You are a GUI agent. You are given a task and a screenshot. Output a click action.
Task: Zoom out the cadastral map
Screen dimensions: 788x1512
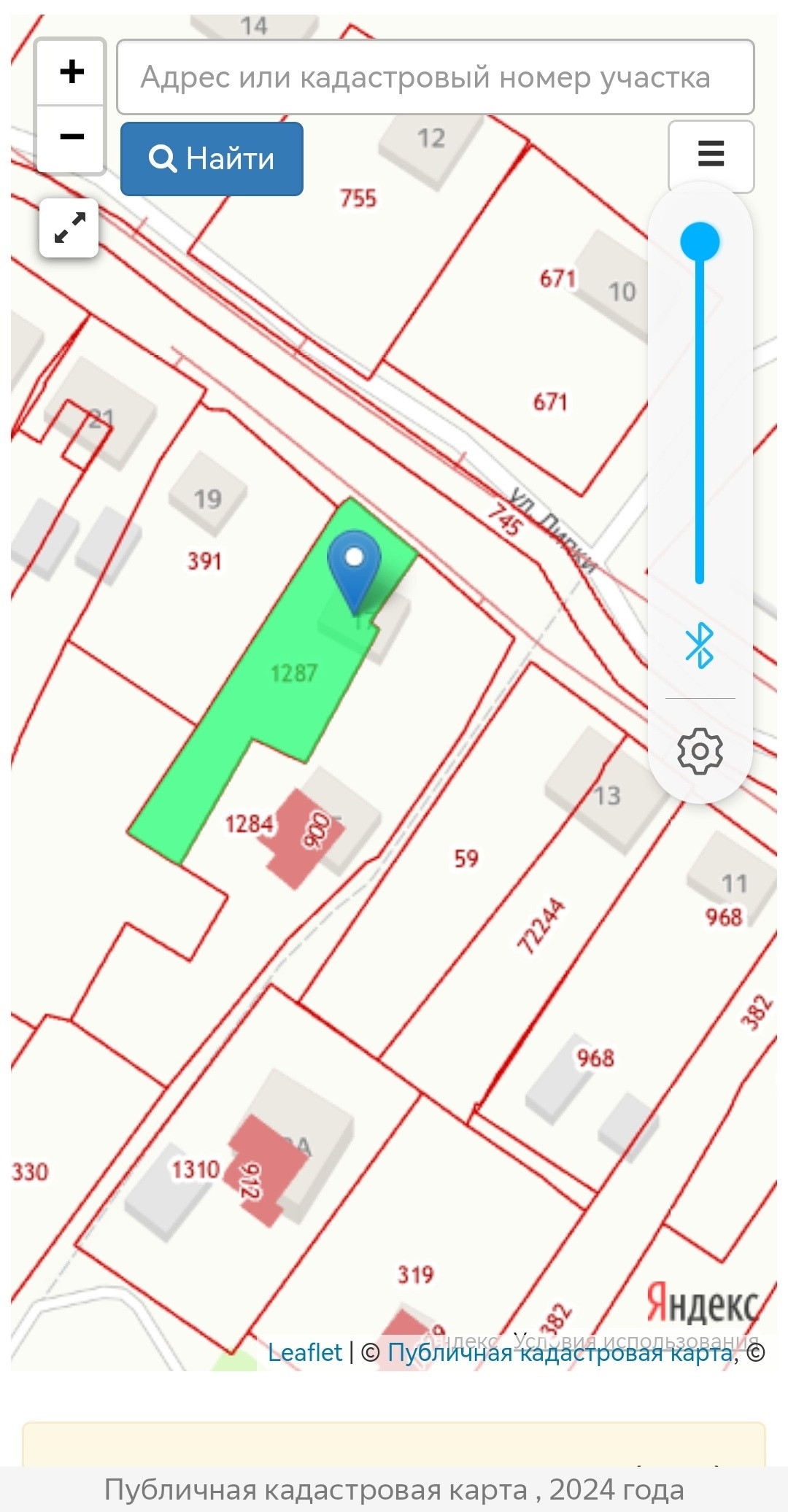tap(72, 137)
